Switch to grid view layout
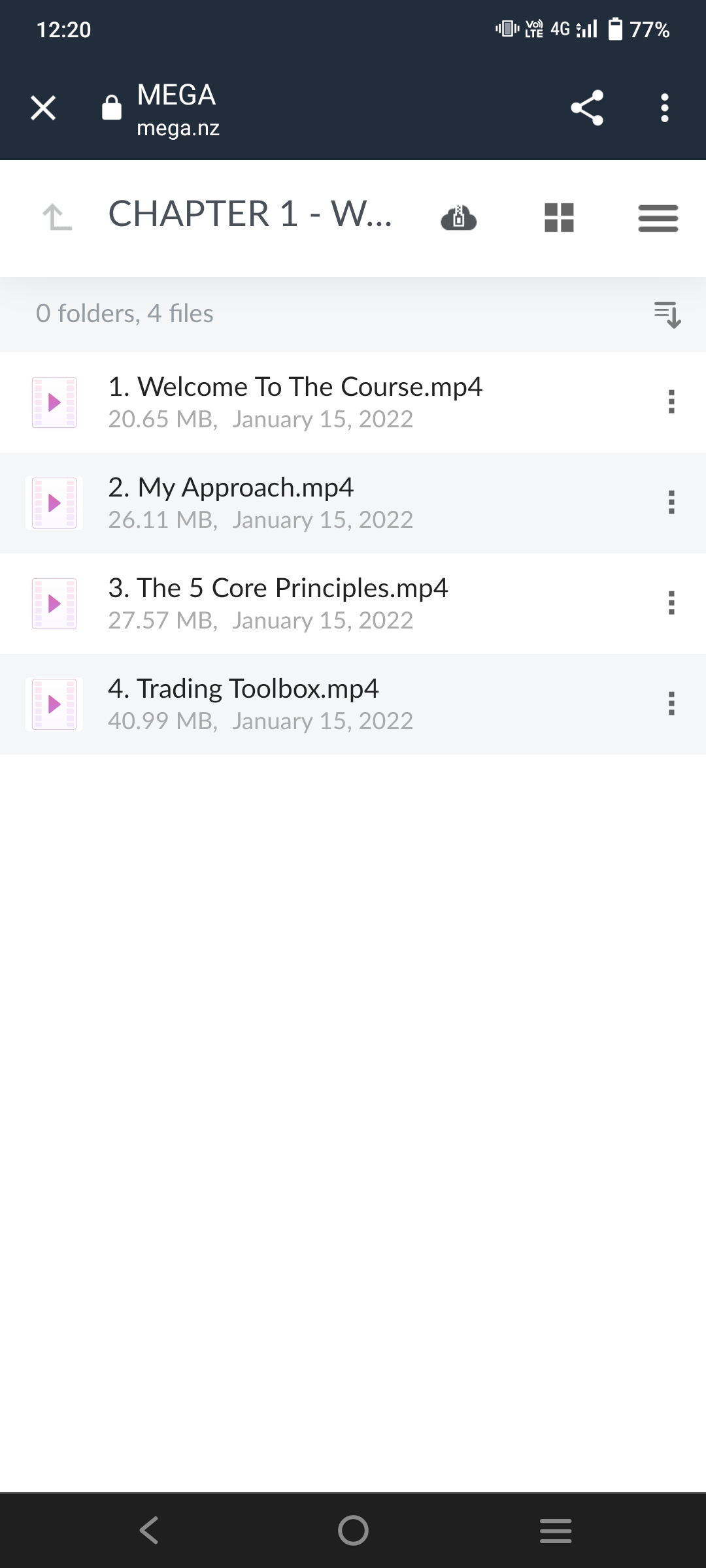Viewport: 706px width, 1568px height. tap(559, 218)
